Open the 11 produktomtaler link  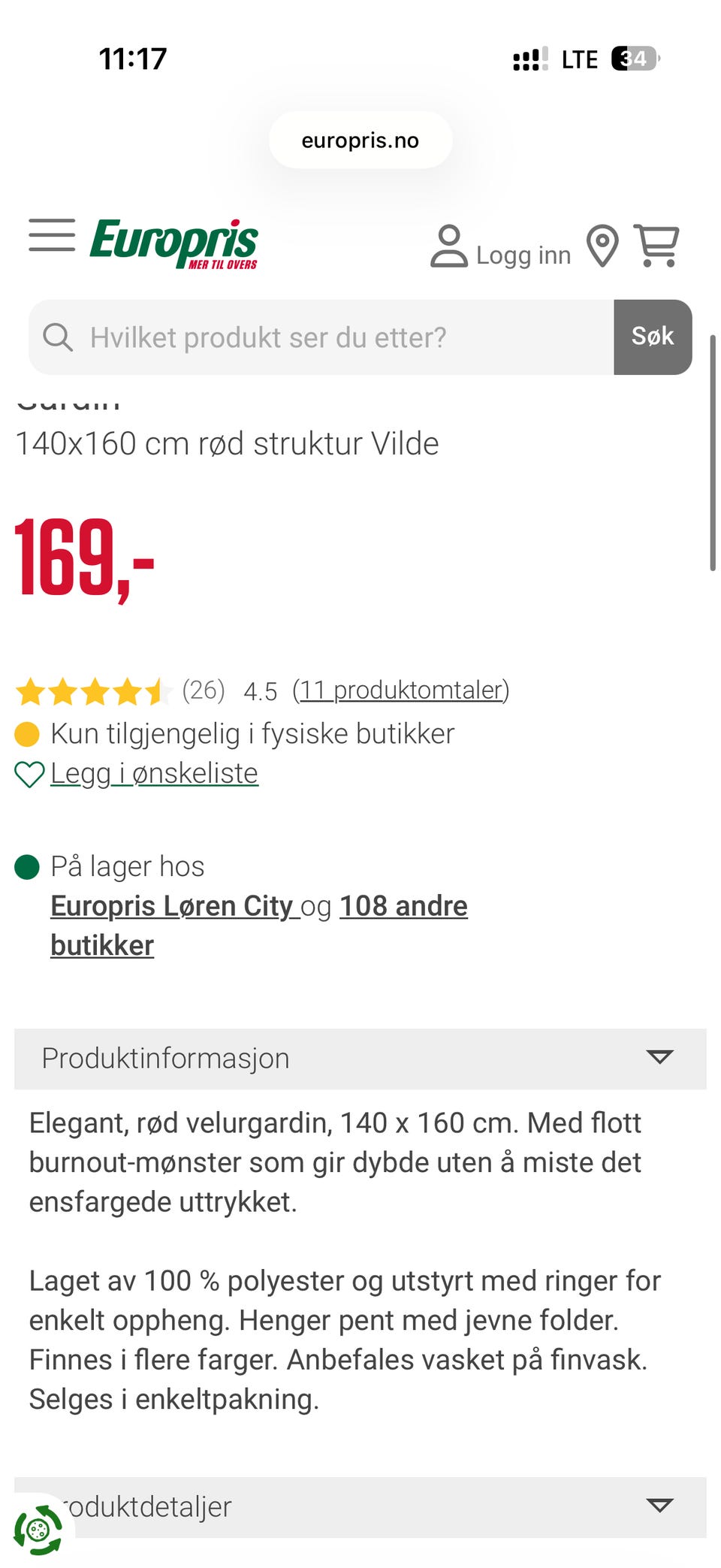point(402,690)
